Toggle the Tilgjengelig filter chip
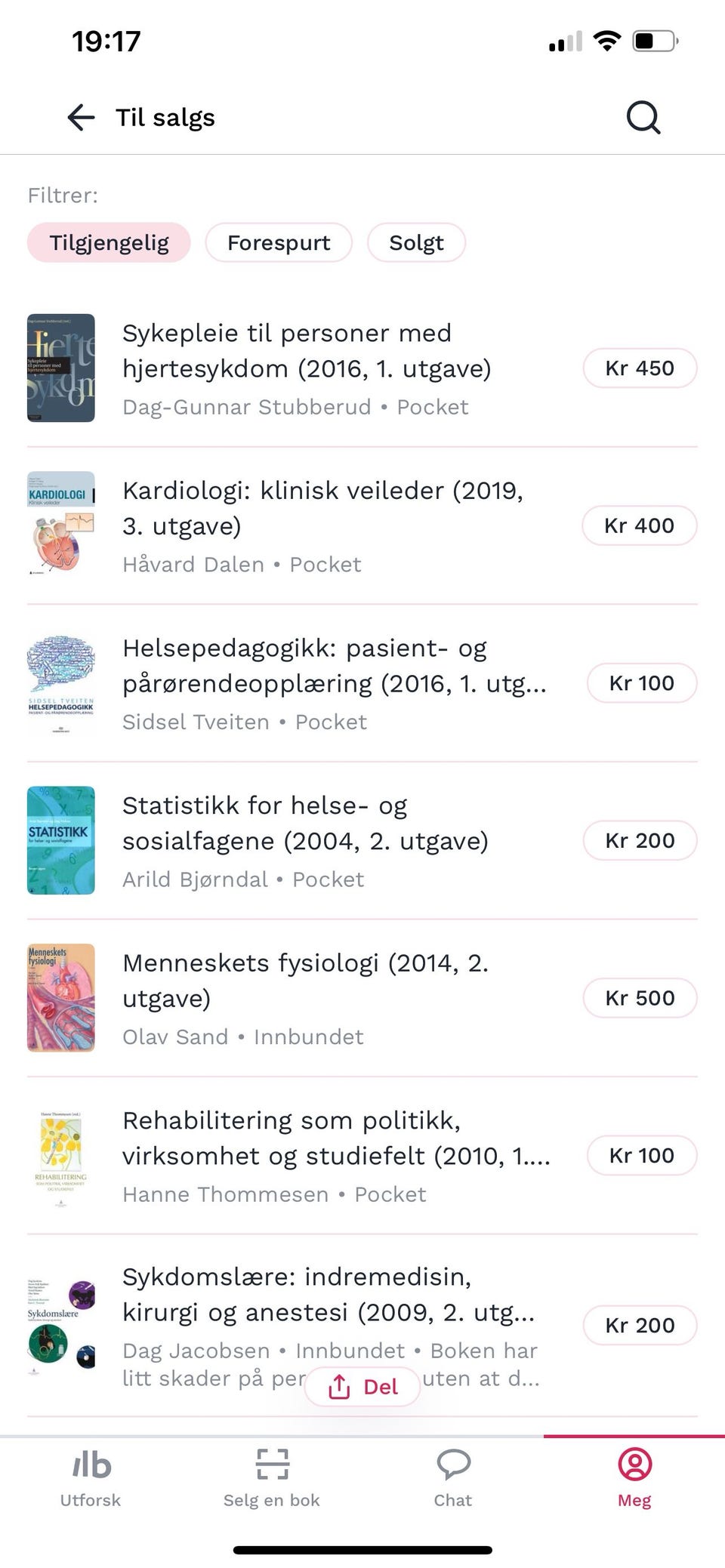This screenshot has width=725, height=1568. (108, 242)
